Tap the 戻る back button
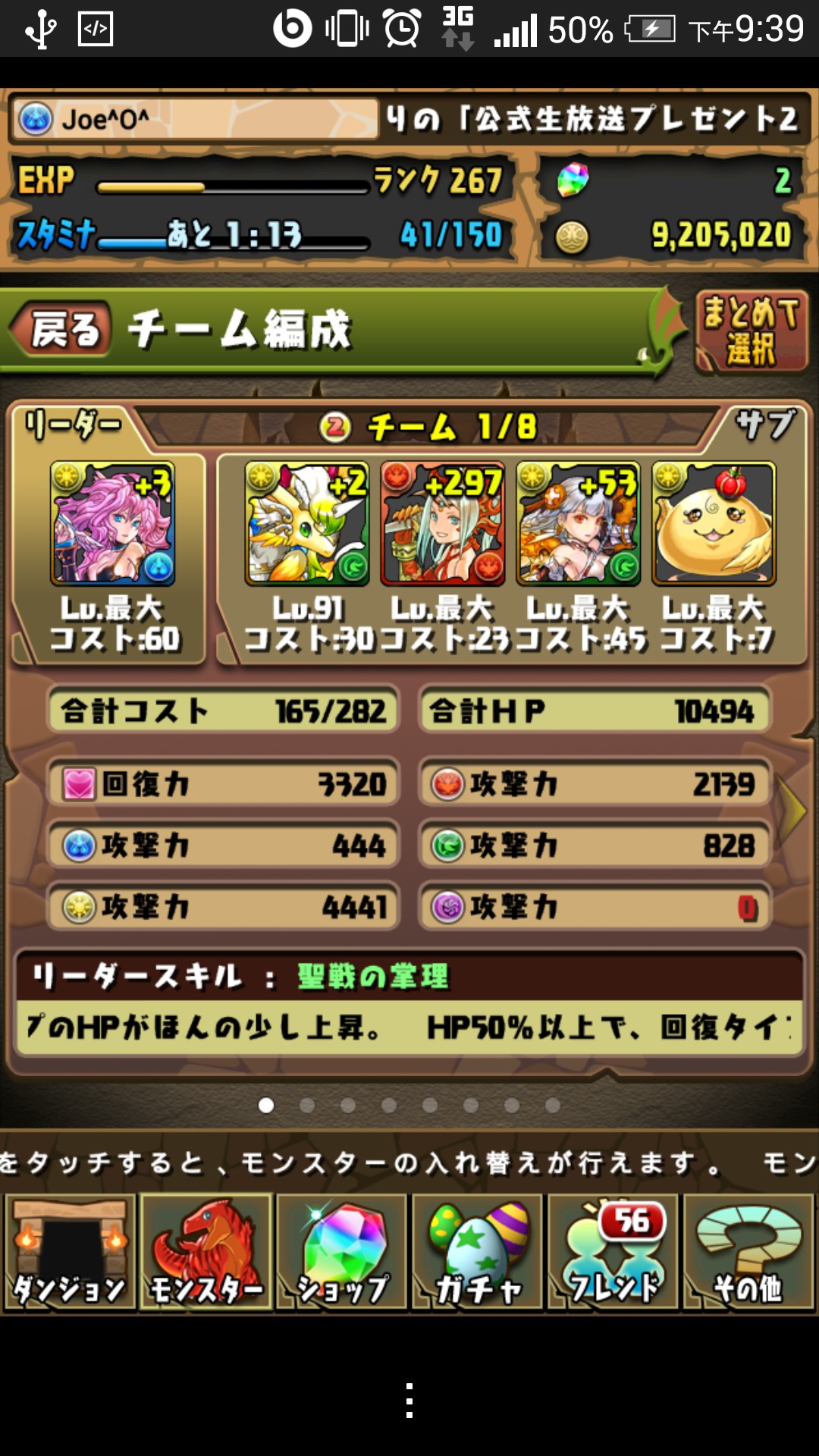The height and width of the screenshot is (1456, 819). point(64,329)
